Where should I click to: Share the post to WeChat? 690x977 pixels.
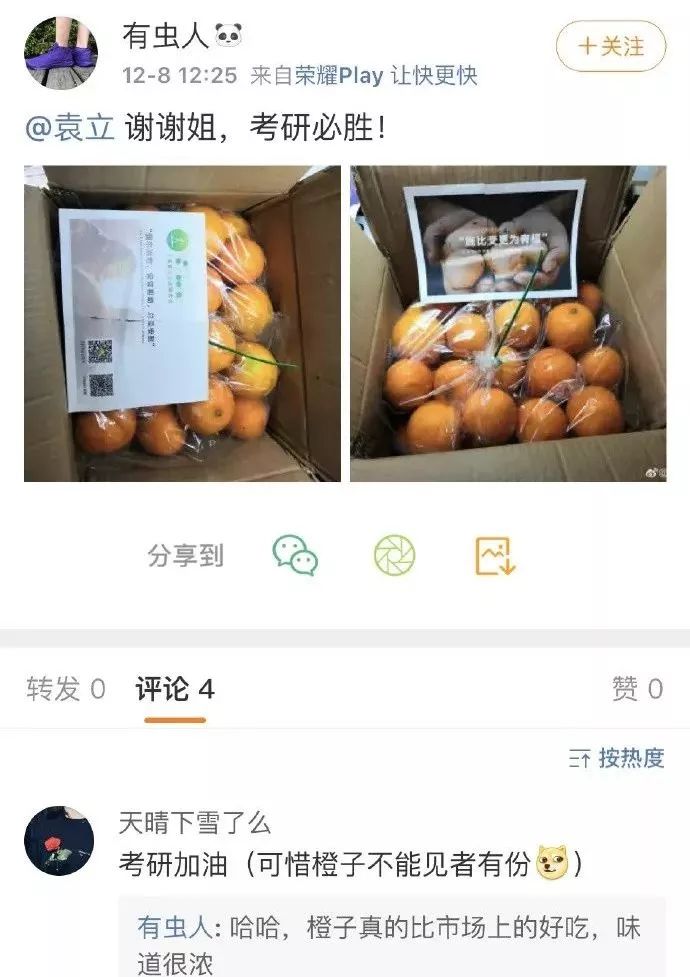coord(295,556)
